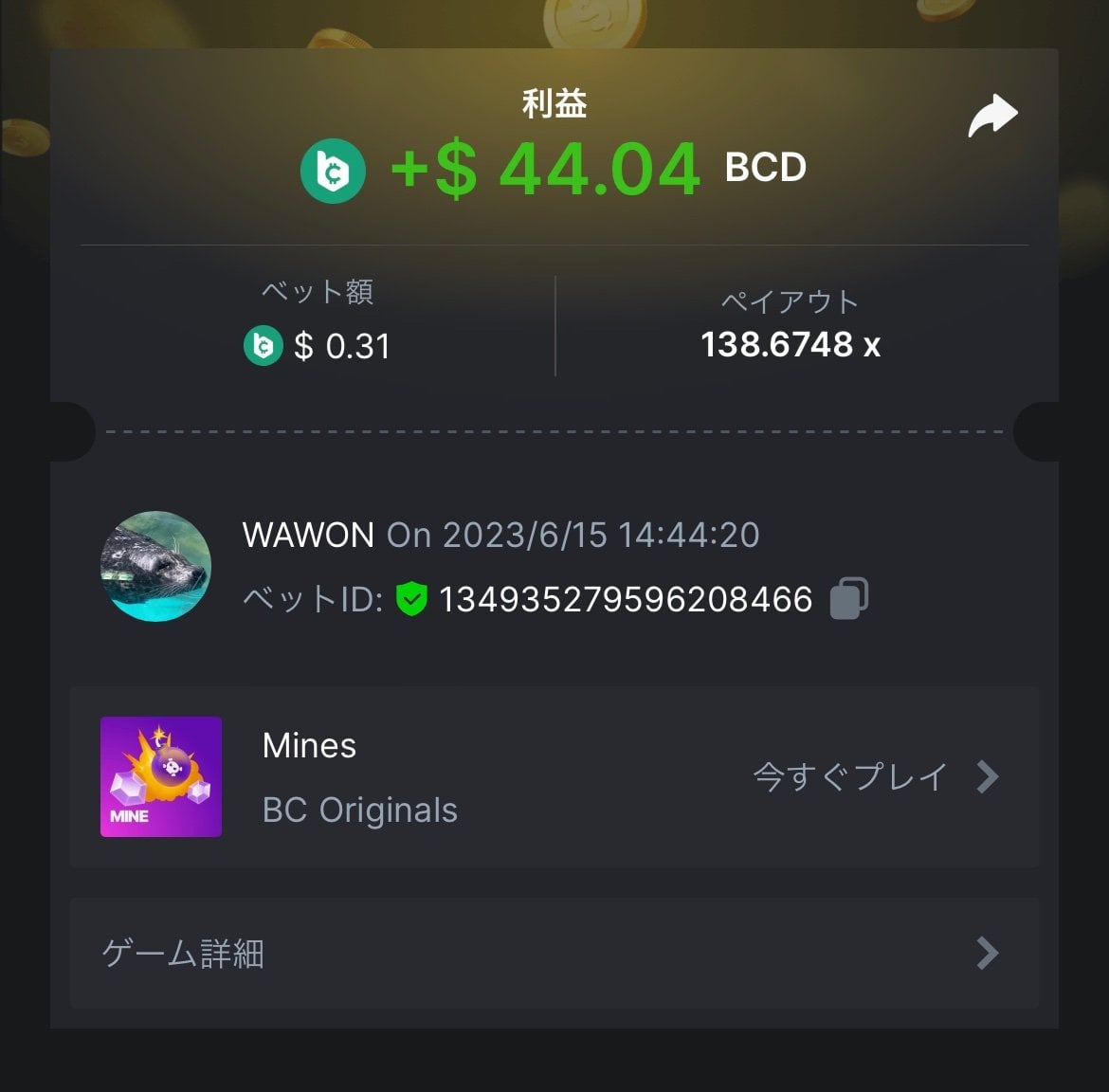Share this bet result
This screenshot has width=1109, height=1092.
click(x=992, y=116)
